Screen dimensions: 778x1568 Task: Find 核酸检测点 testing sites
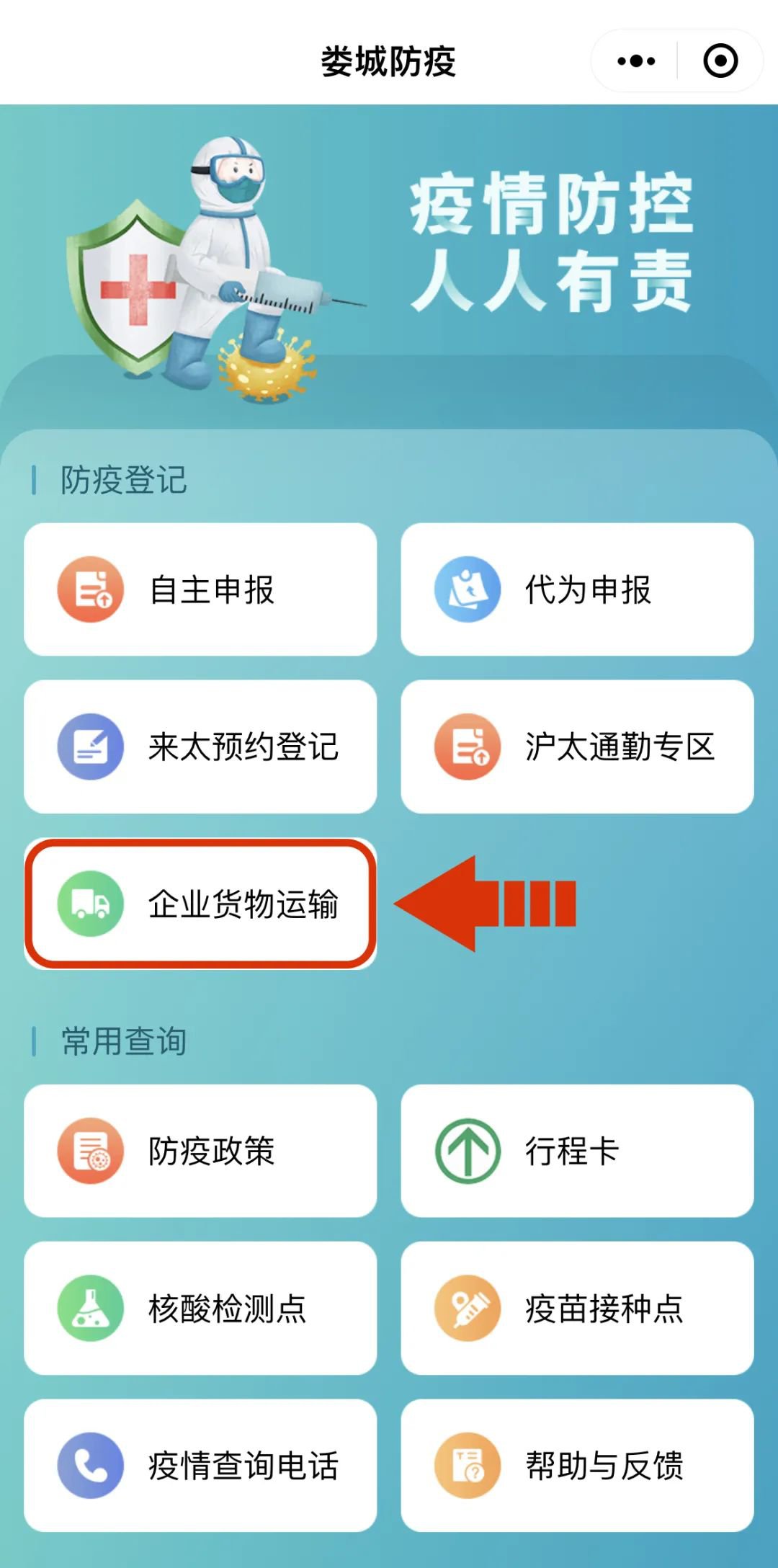(x=200, y=1308)
